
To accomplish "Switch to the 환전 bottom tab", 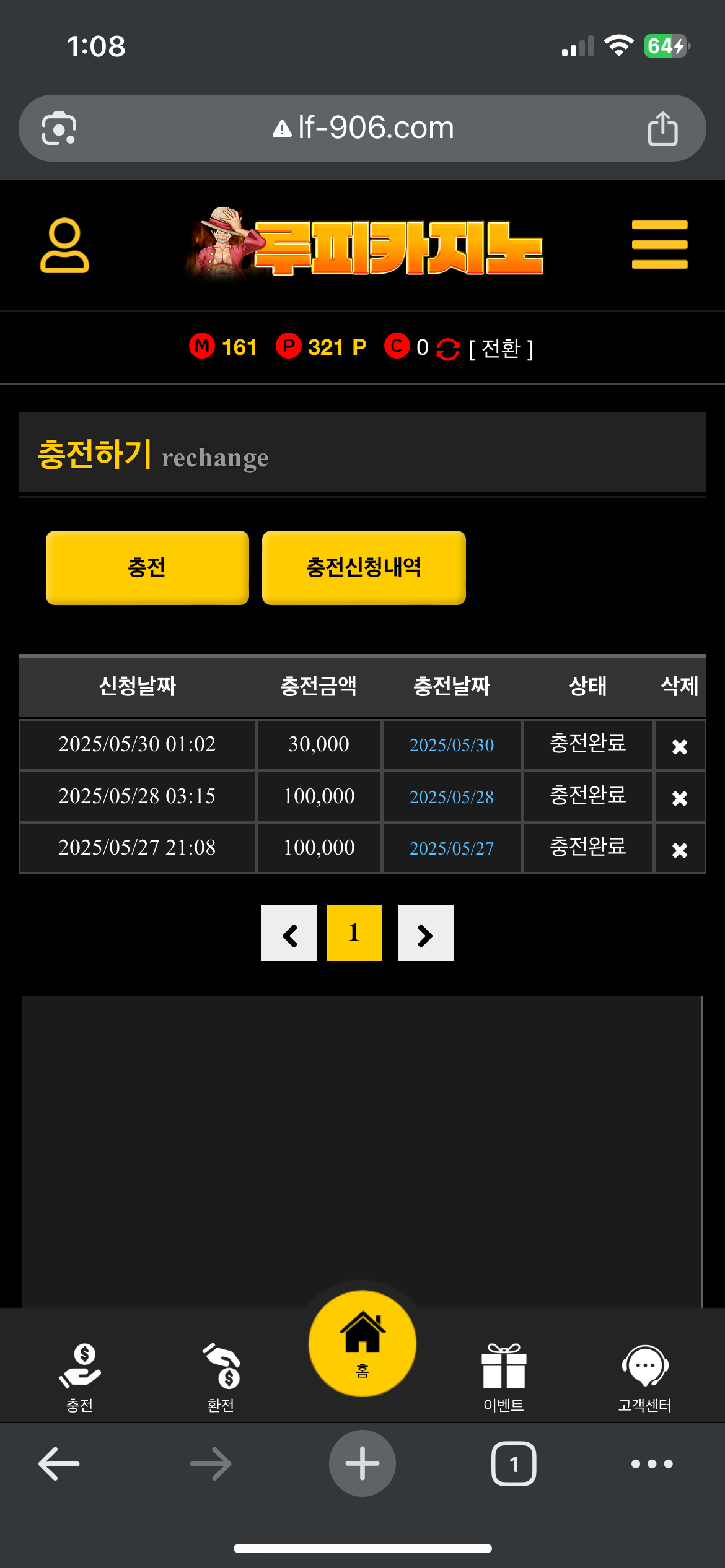I will pyautogui.click(x=221, y=1376).
